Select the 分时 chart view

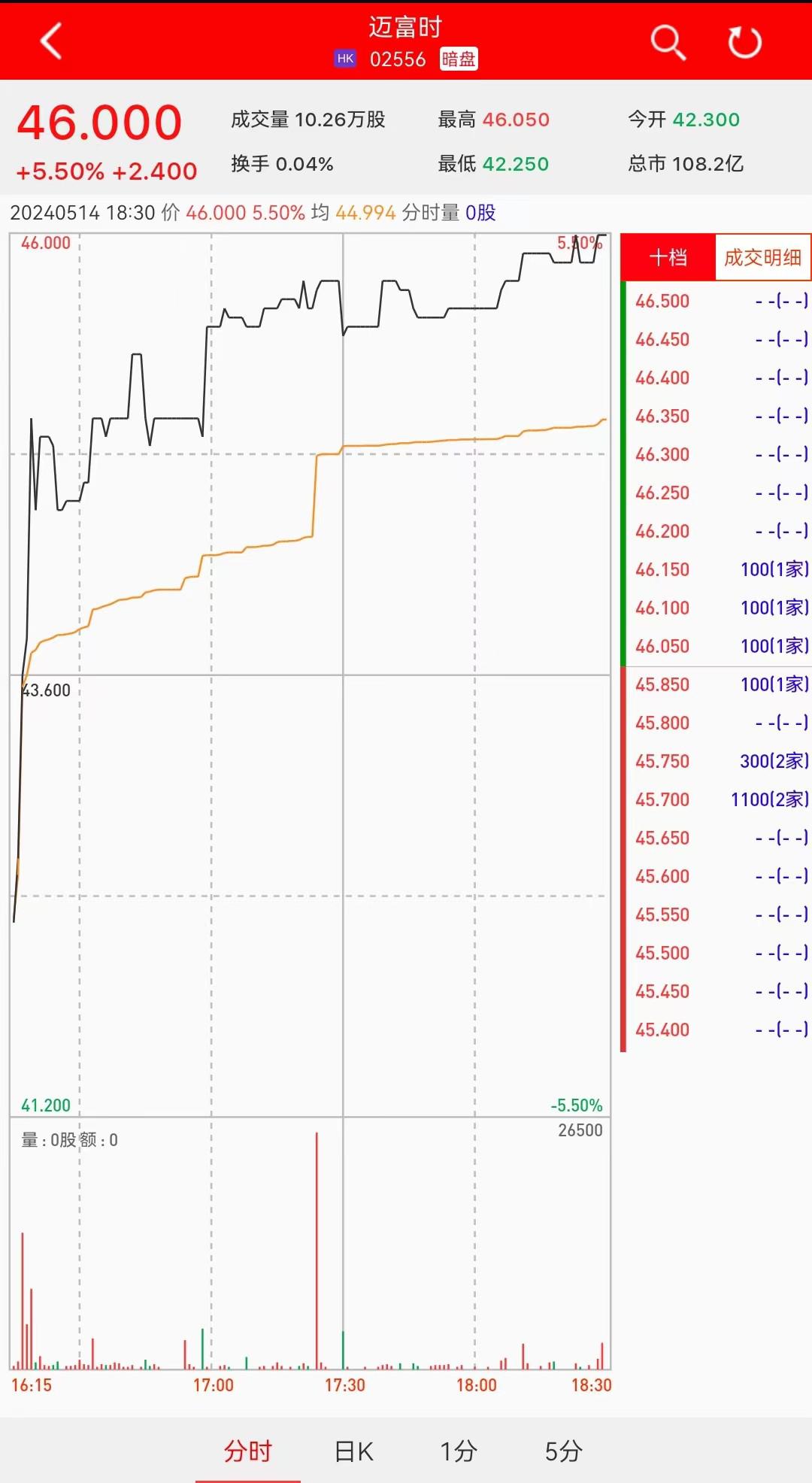pos(248,1450)
